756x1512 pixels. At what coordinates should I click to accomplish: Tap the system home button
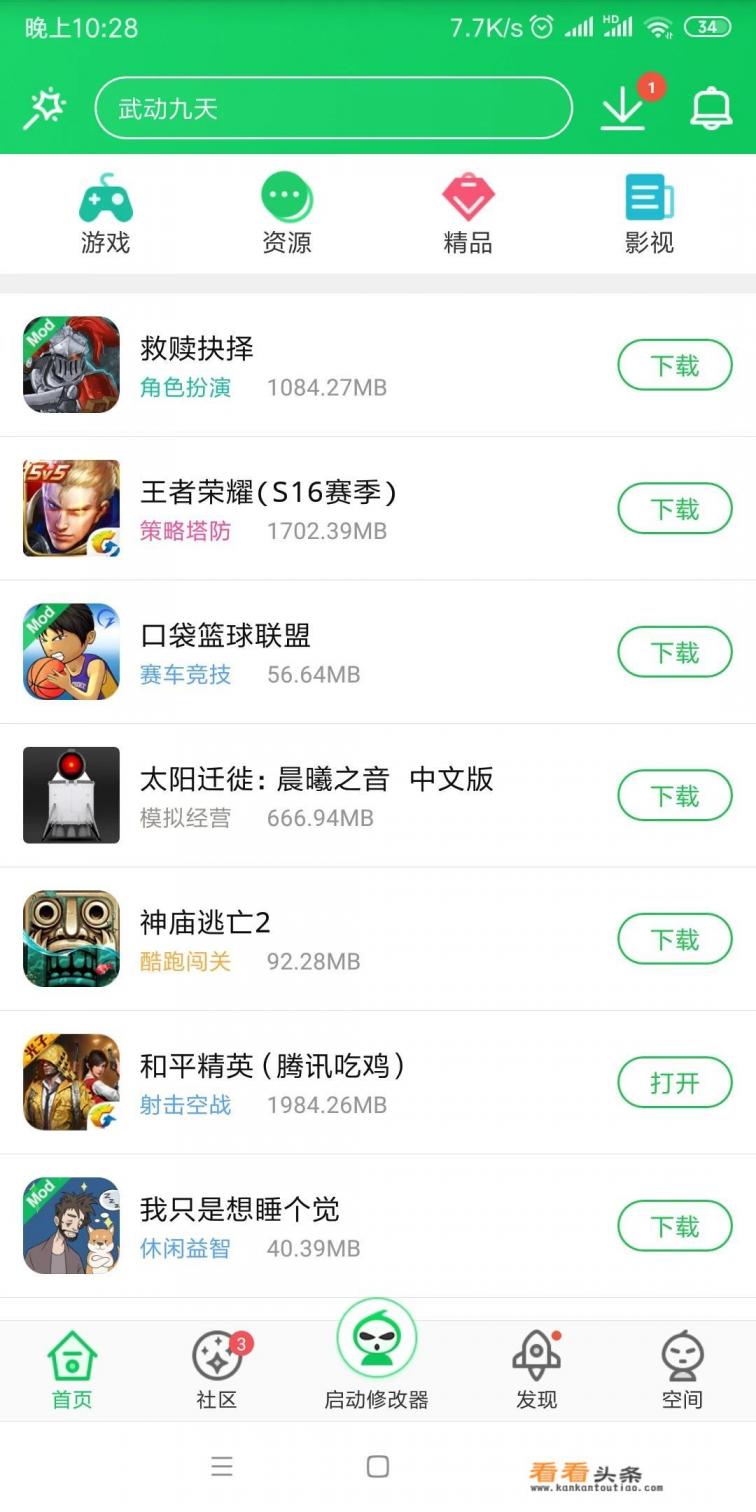378,1466
